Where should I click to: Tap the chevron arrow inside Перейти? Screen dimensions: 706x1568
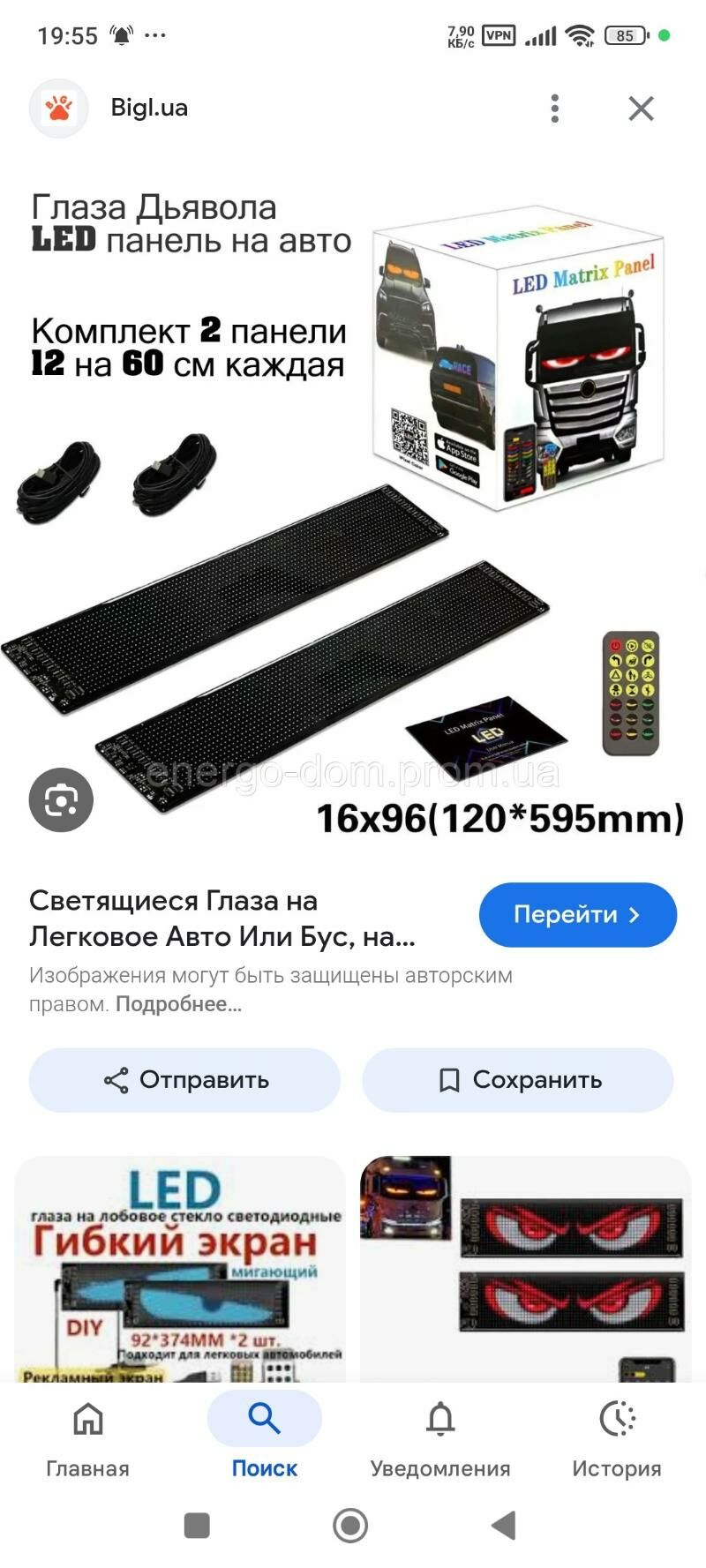[x=634, y=915]
